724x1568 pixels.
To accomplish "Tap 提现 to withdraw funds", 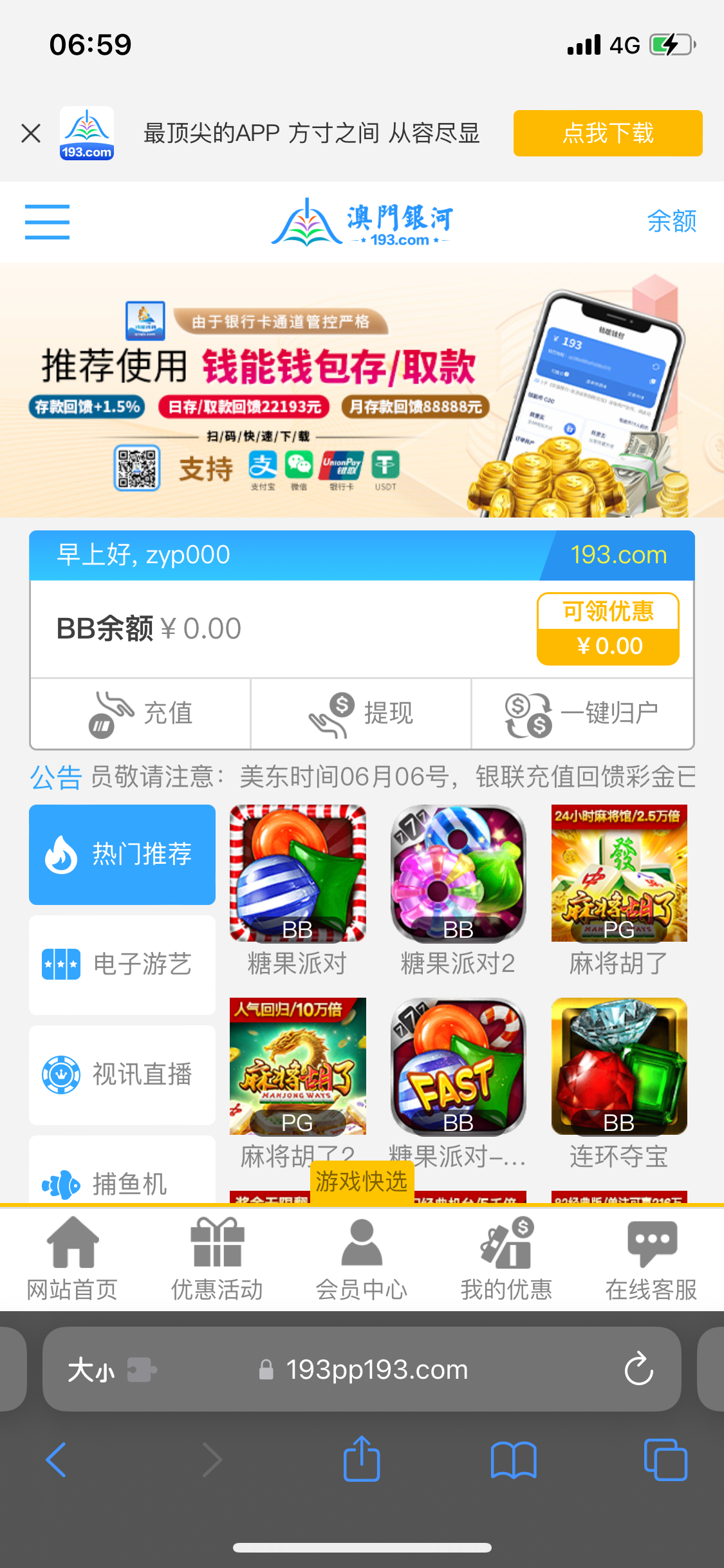I will point(361,713).
